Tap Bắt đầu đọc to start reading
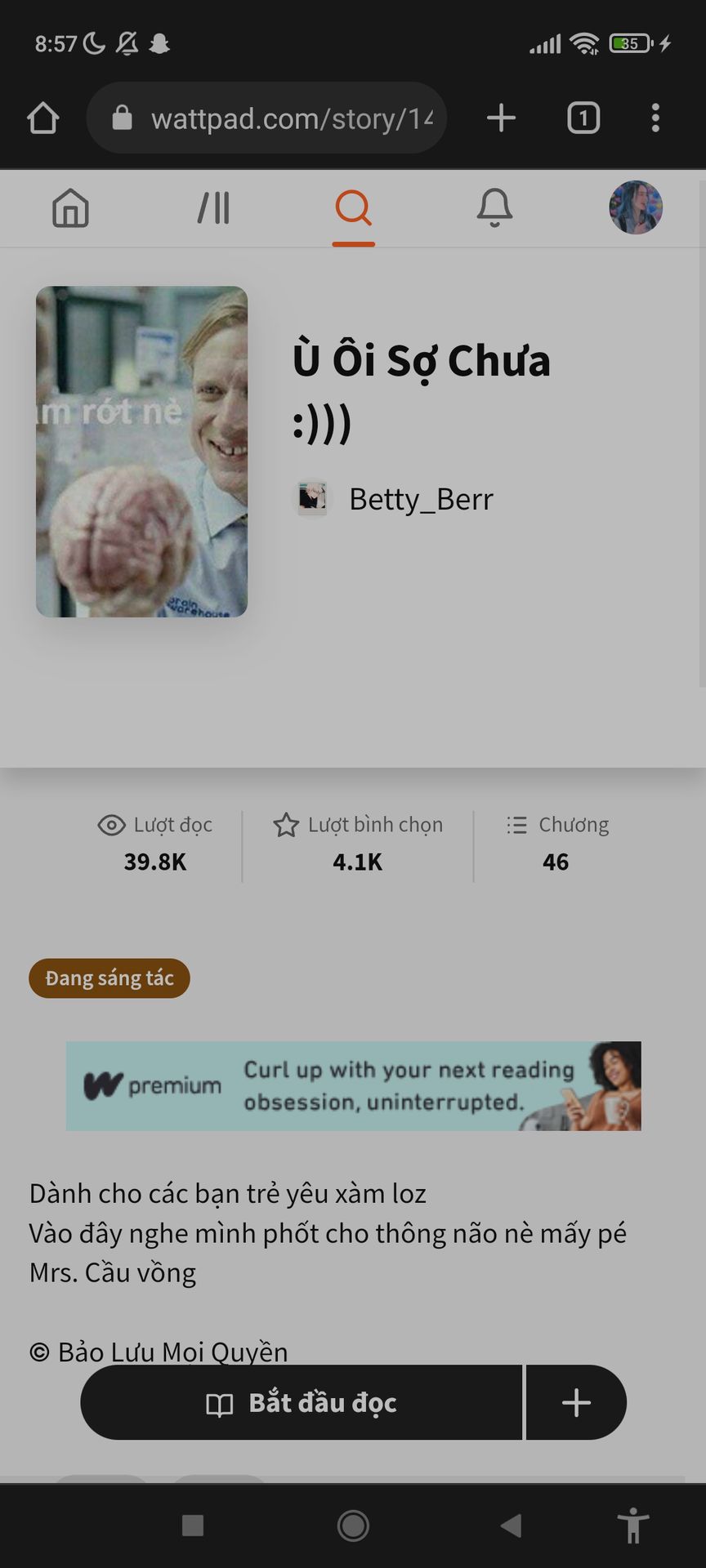This screenshot has width=706, height=1568. (x=301, y=1402)
